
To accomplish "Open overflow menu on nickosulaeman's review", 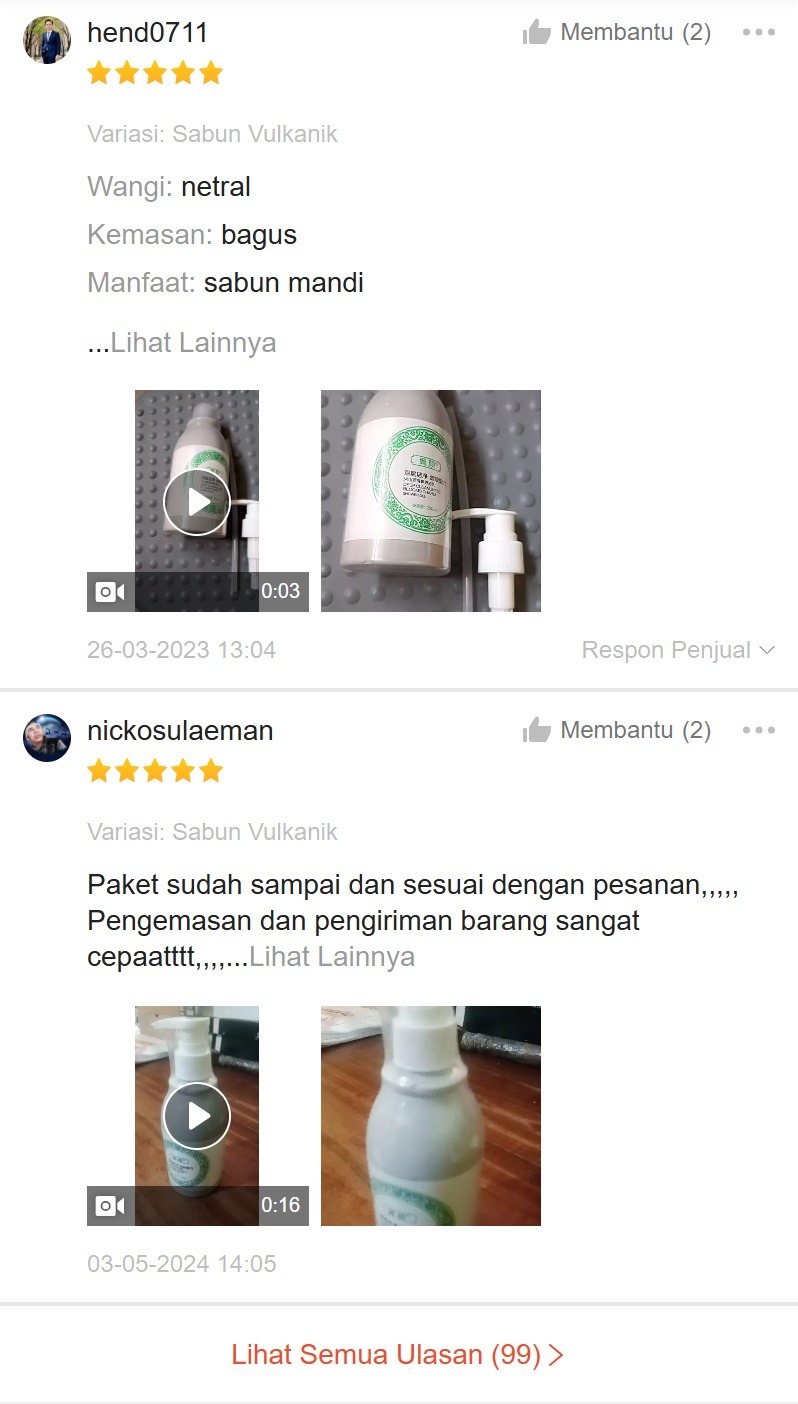I will tap(758, 731).
